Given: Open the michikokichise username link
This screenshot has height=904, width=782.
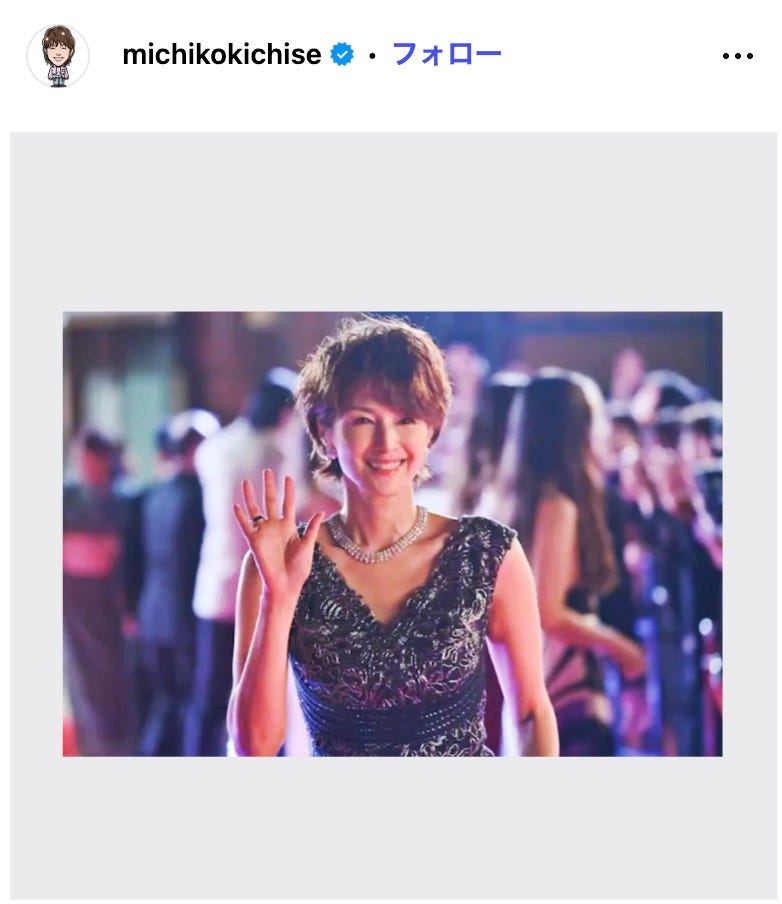Looking at the screenshot, I should (221, 55).
